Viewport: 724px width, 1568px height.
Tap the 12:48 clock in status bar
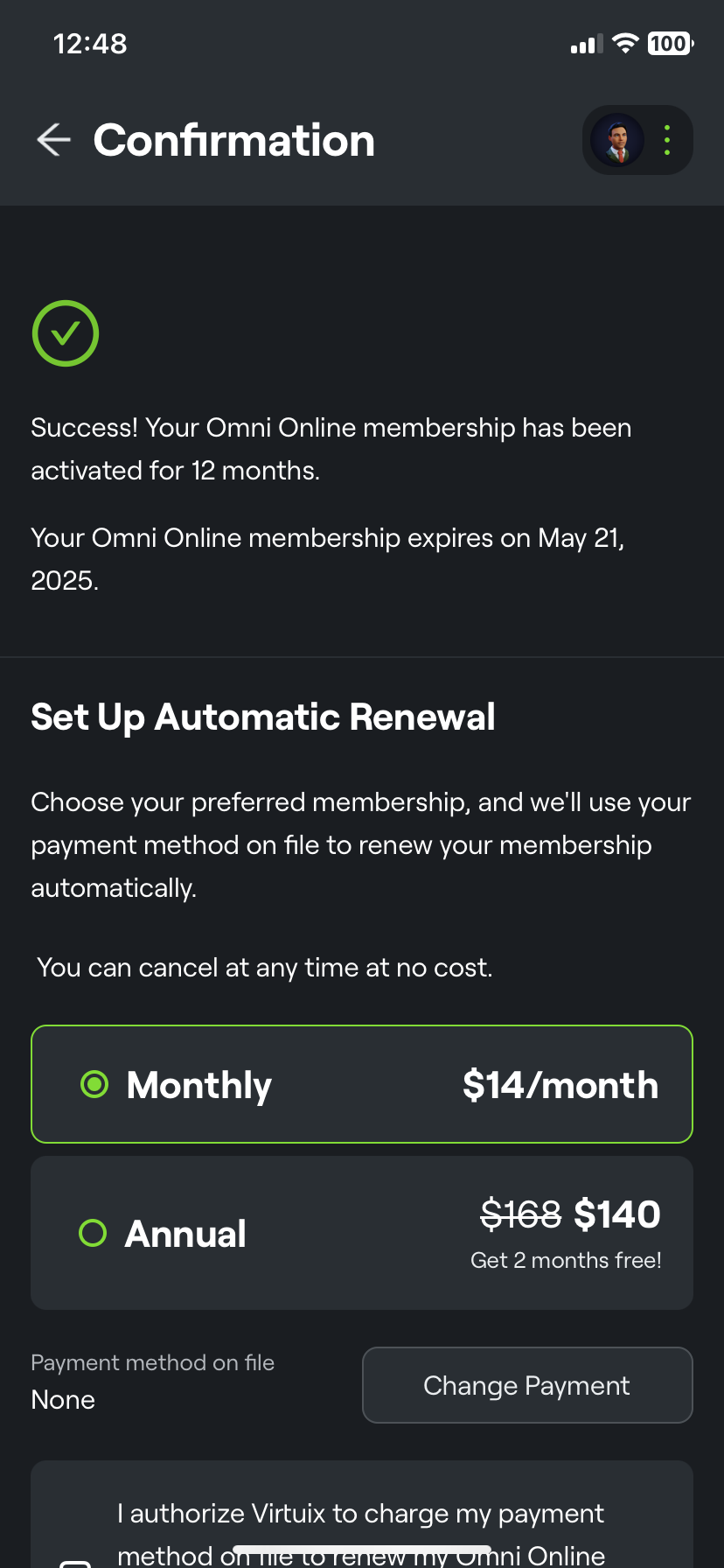pos(90,44)
